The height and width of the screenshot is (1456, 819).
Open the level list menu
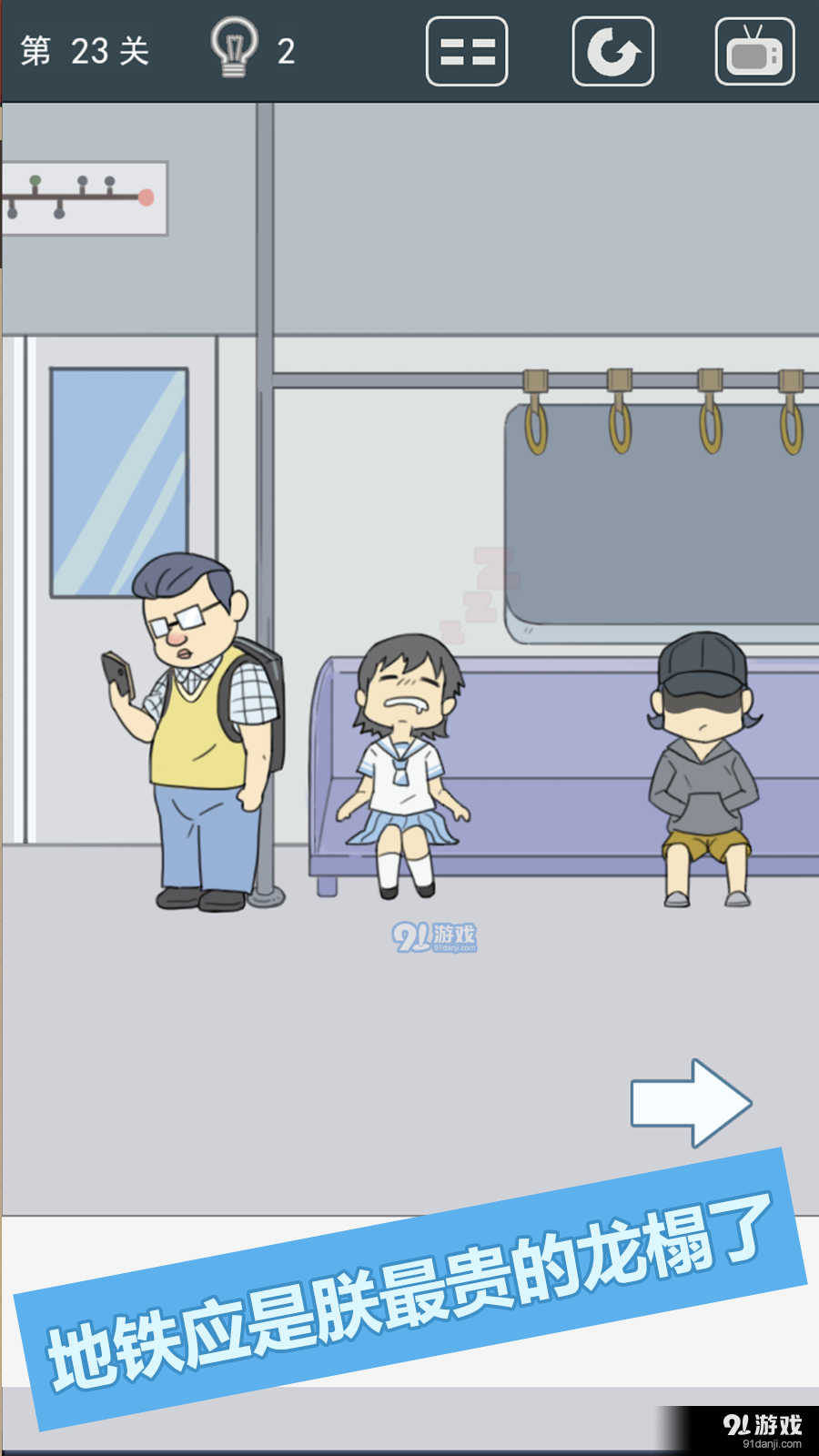pyautogui.click(x=467, y=52)
